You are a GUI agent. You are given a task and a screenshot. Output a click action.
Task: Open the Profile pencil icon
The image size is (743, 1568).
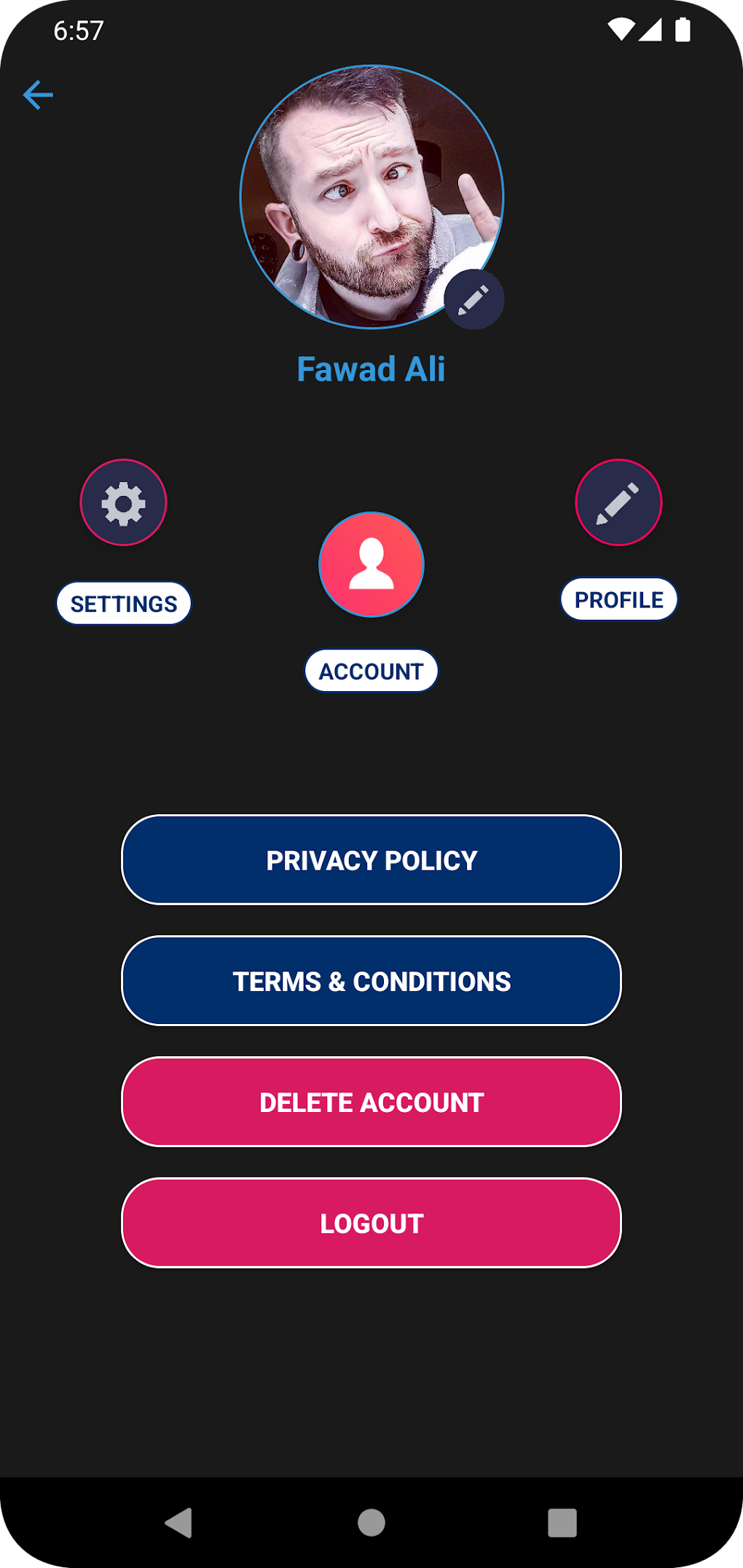point(618,503)
